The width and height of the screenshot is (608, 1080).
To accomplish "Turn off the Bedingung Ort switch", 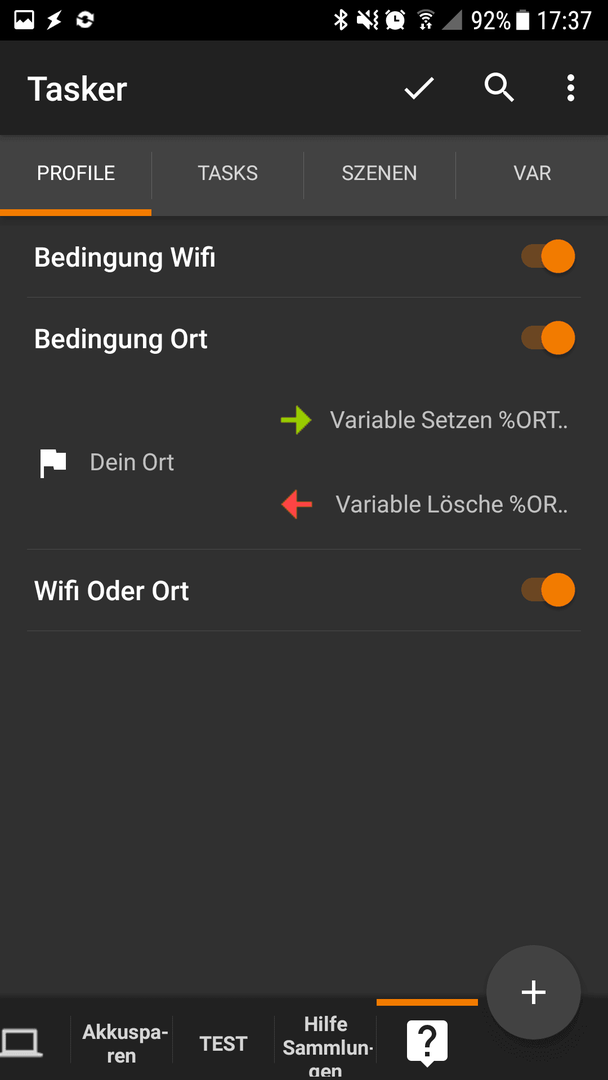I will click(548, 338).
